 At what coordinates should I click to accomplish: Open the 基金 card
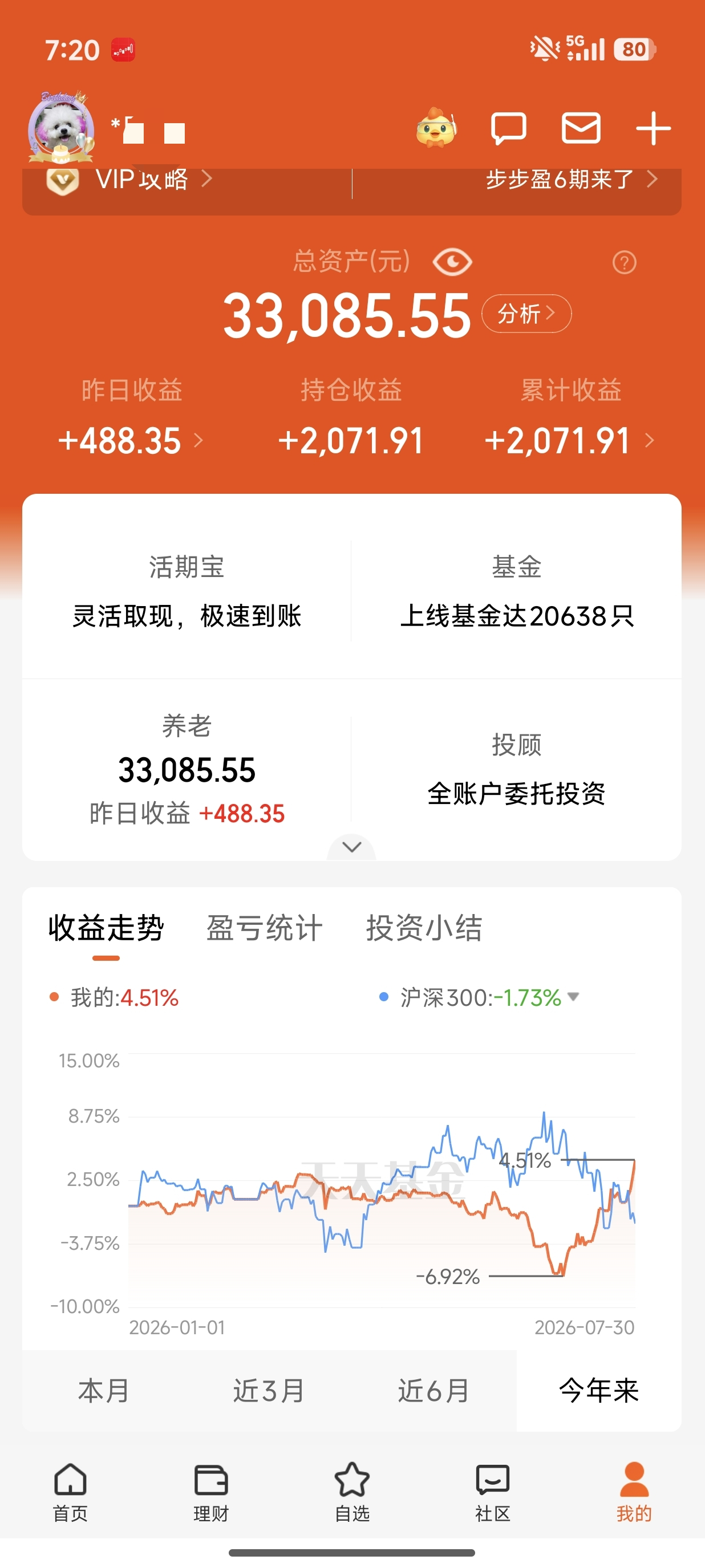pyautogui.click(x=516, y=591)
